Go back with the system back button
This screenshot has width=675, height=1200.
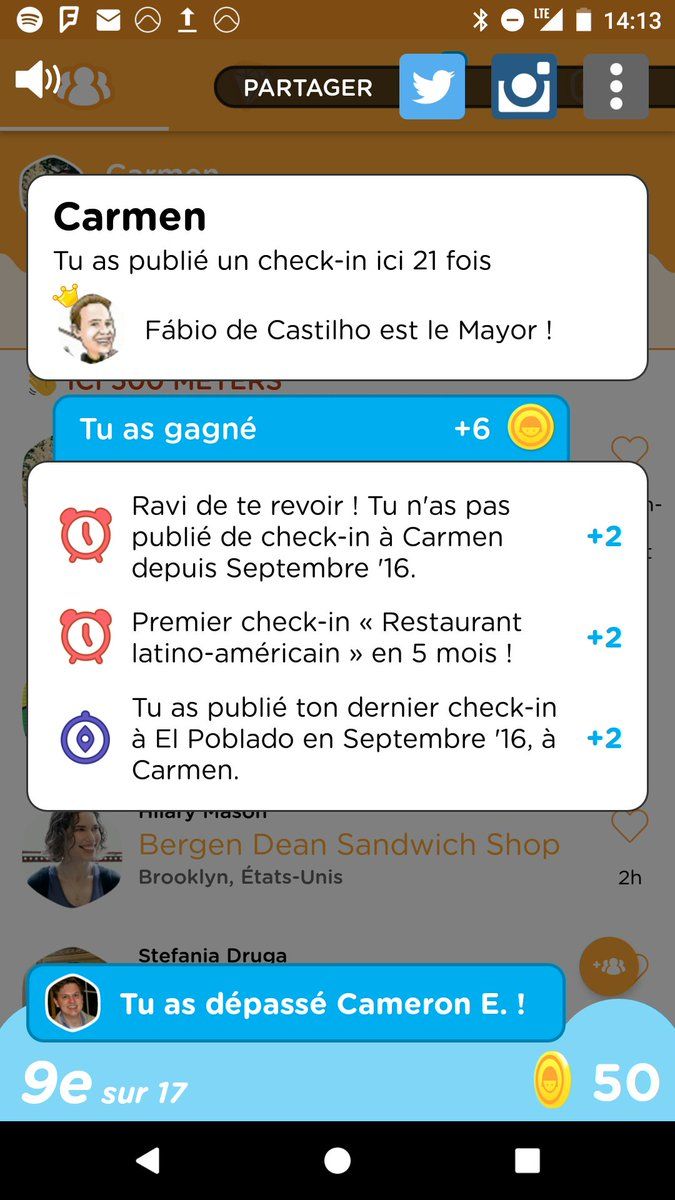[x=148, y=1160]
